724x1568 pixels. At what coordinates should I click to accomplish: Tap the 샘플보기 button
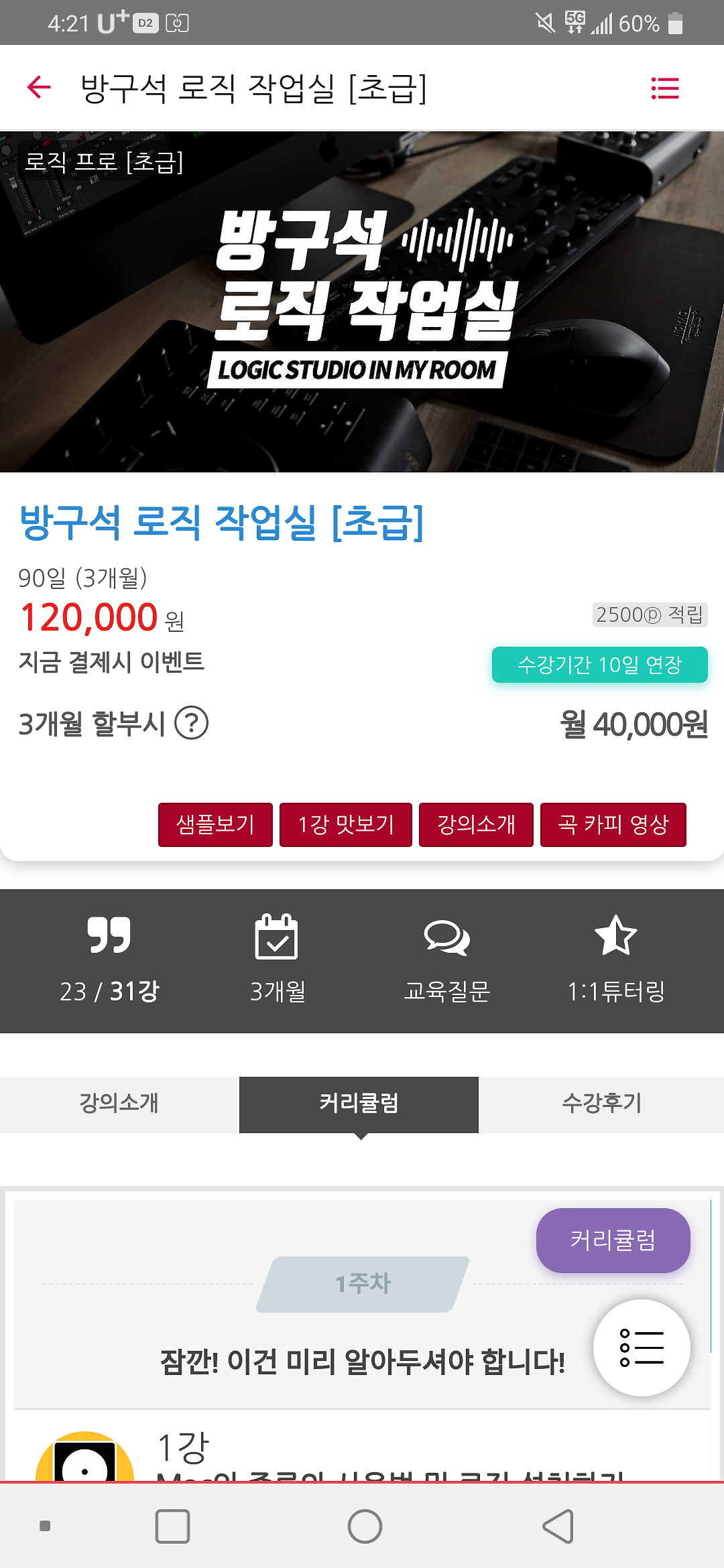coord(215,824)
